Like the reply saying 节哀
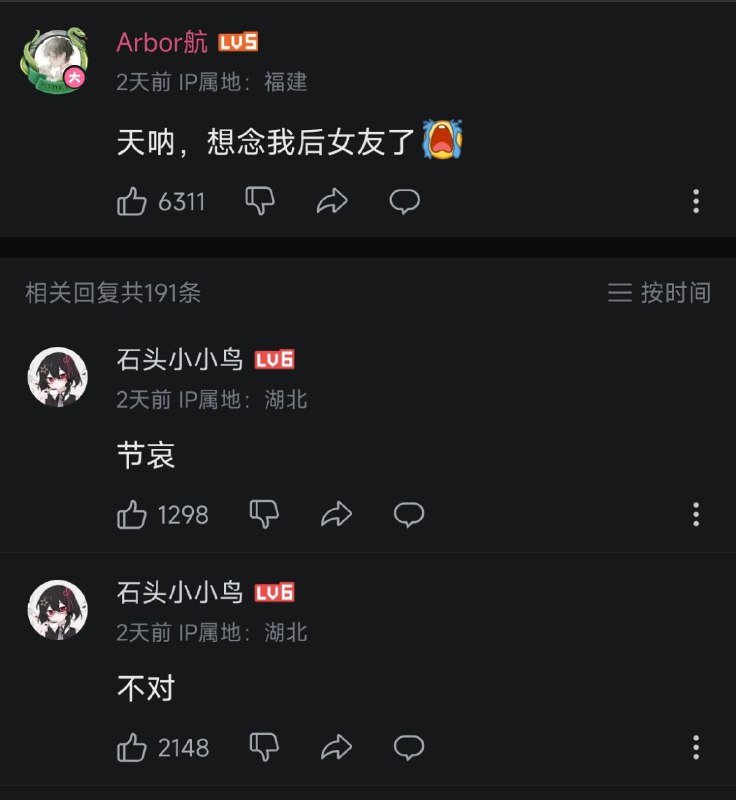Viewport: 736px width, 800px height. tap(133, 515)
